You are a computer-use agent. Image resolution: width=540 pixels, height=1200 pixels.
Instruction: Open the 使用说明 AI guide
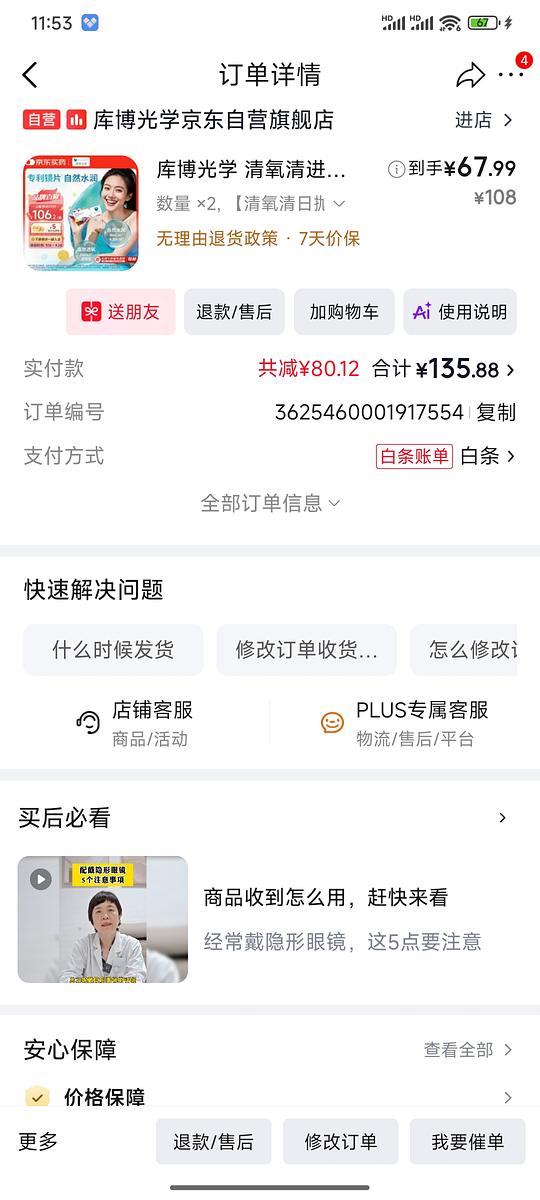coord(460,312)
